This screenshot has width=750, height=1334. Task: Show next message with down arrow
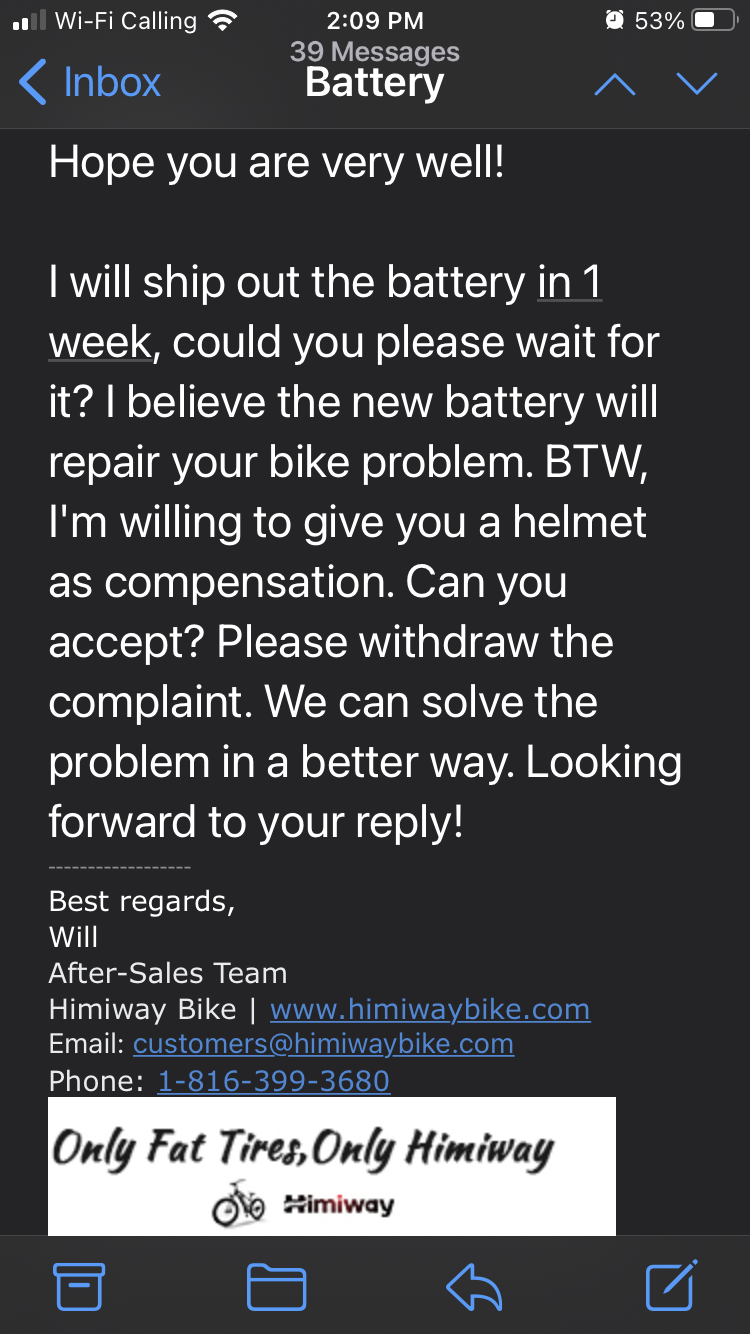(x=697, y=84)
